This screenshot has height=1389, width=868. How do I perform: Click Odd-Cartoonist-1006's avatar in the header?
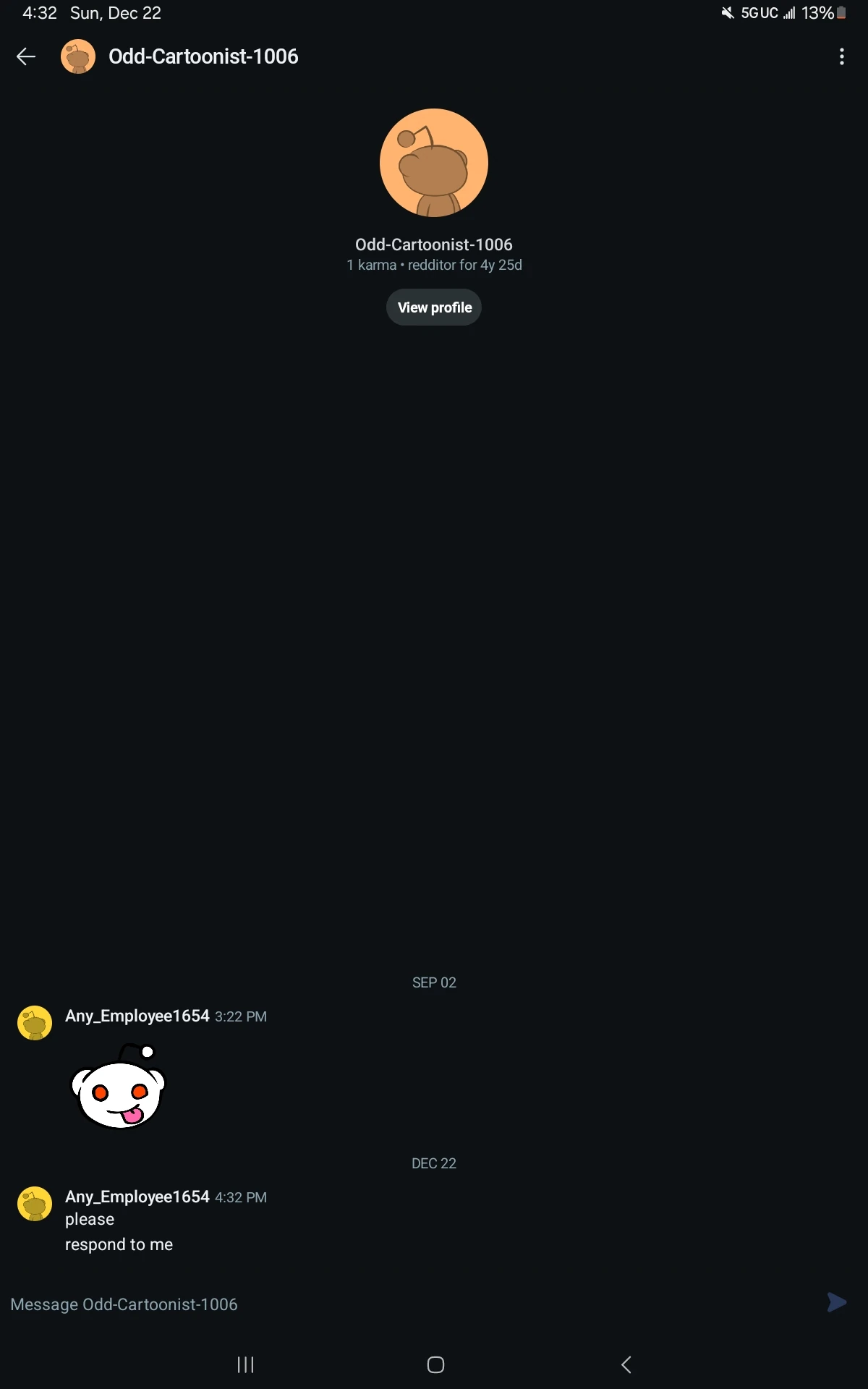click(78, 56)
